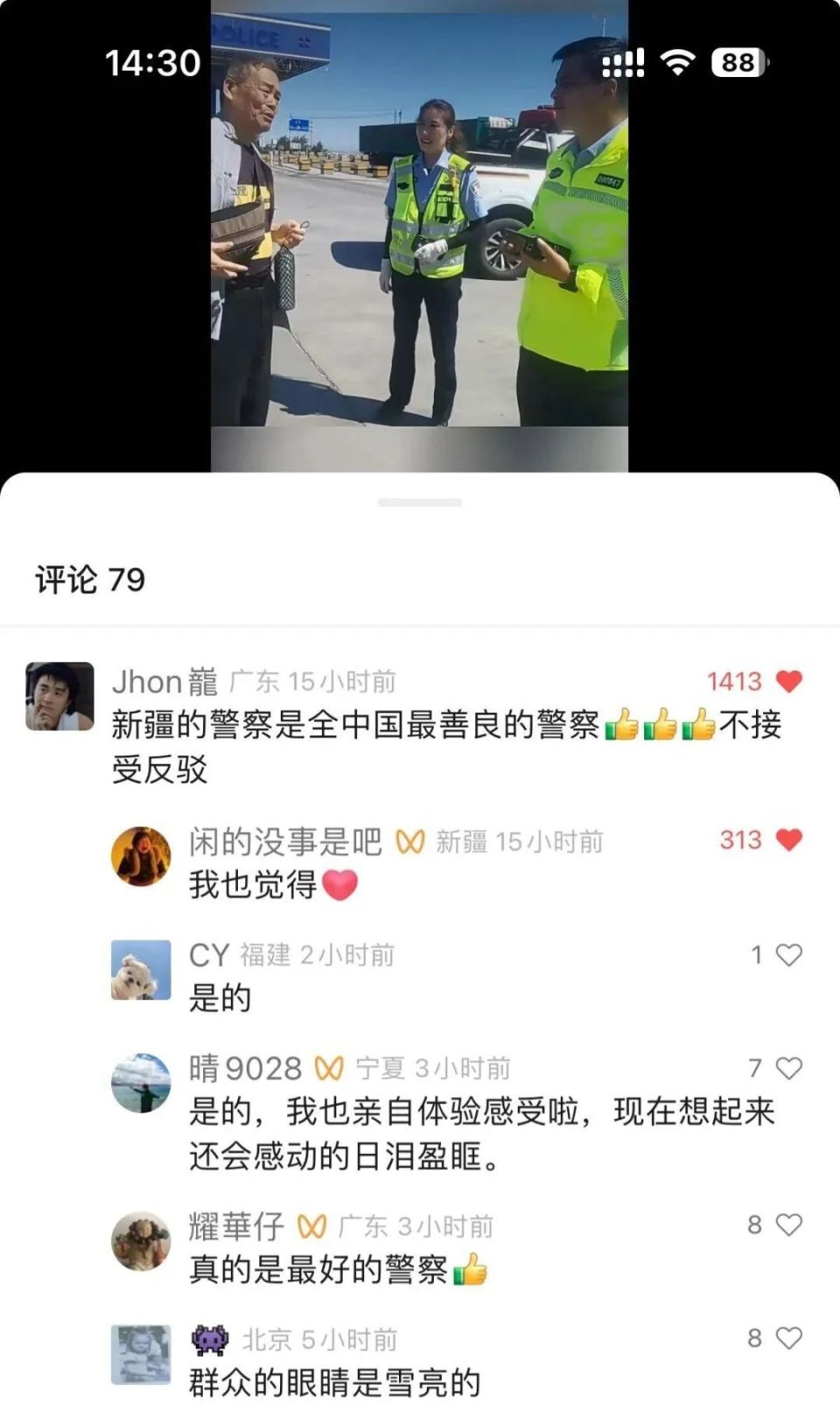Like Jhon龍's comment with 1413 likes

pos(788,681)
